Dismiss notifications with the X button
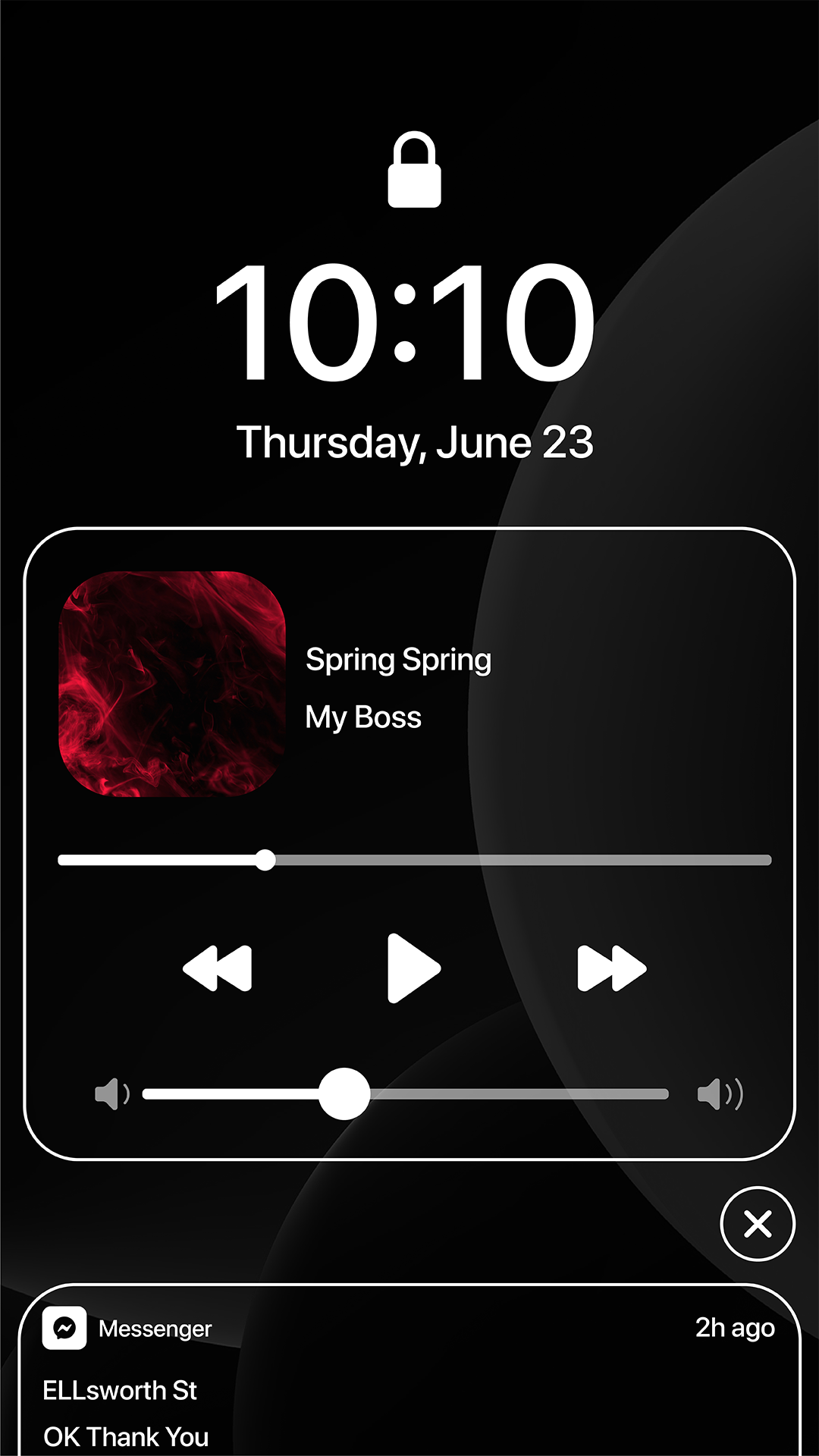The height and width of the screenshot is (1456, 819). 757,1223
